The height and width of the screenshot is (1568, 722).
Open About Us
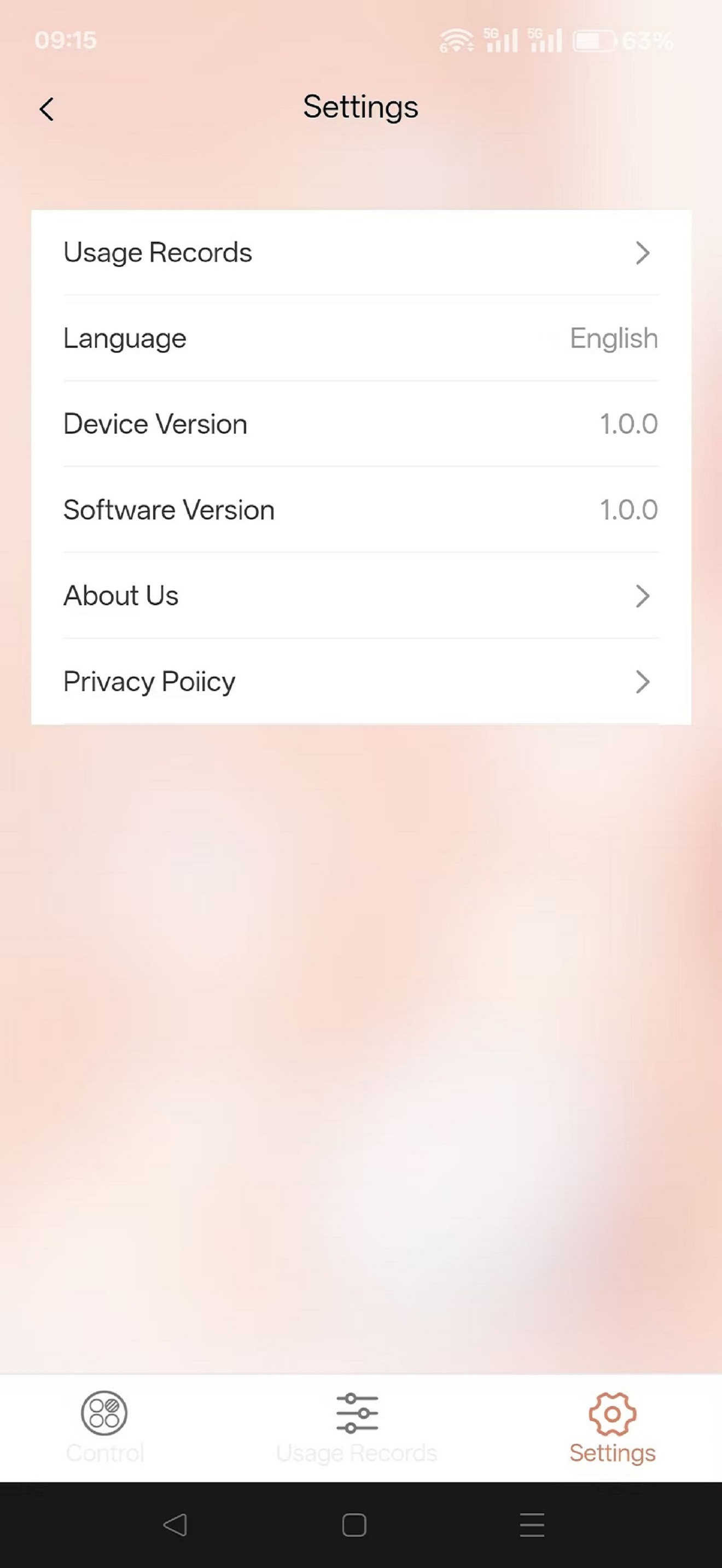360,595
